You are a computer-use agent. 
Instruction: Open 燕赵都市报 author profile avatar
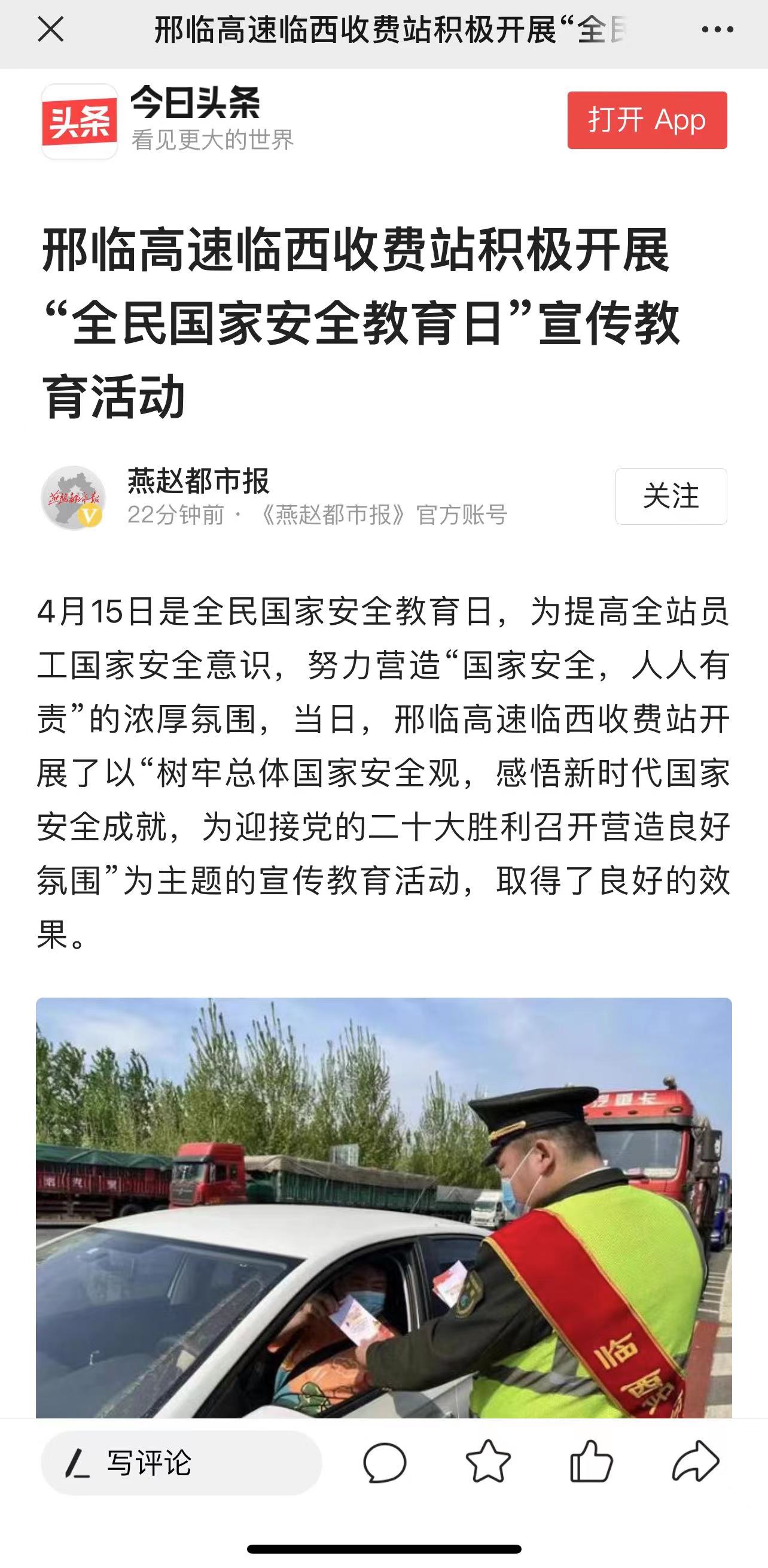(73, 498)
